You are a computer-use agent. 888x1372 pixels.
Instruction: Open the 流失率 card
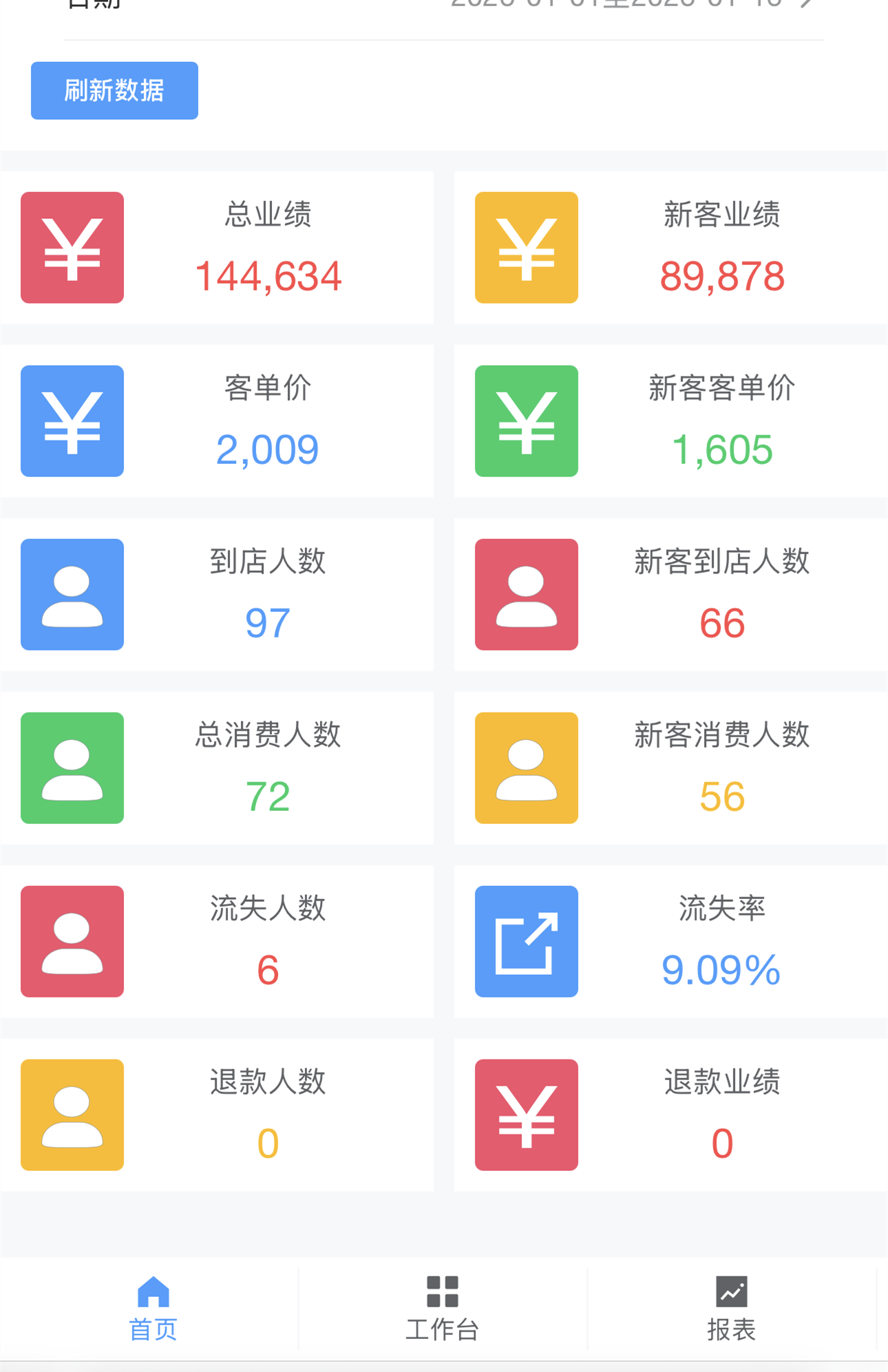coord(670,942)
